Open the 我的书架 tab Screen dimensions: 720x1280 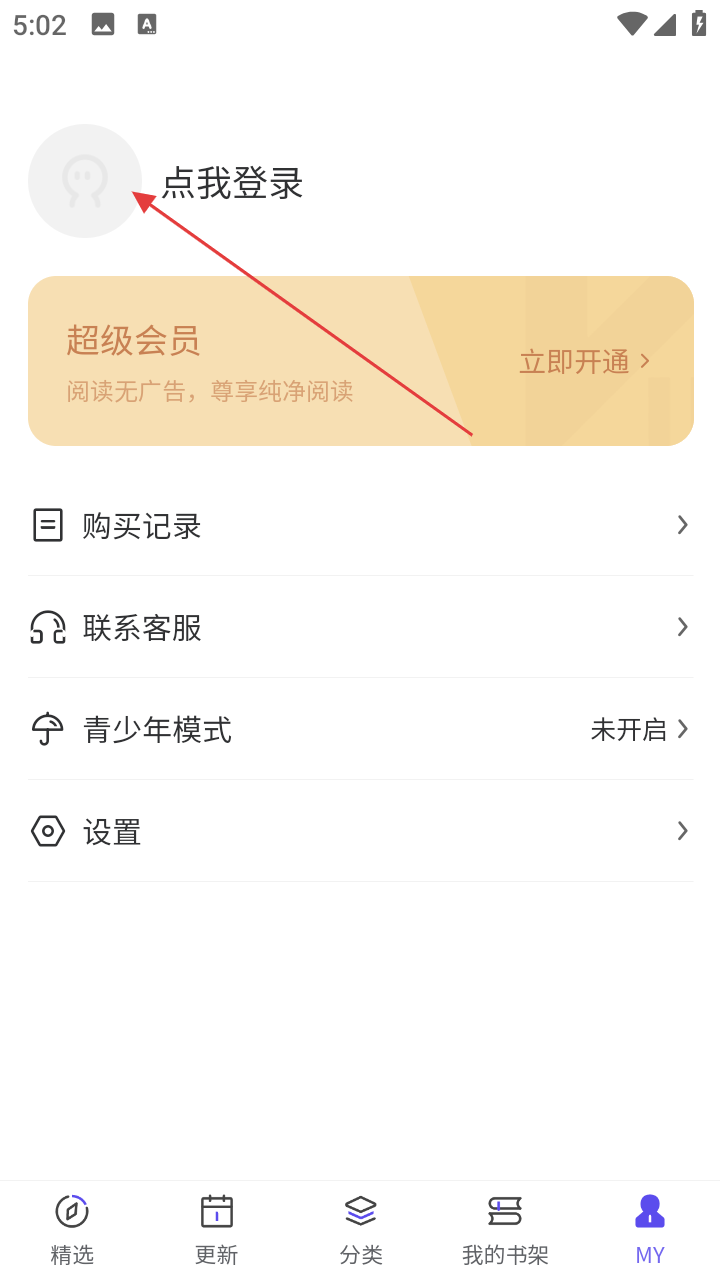pos(505,1229)
